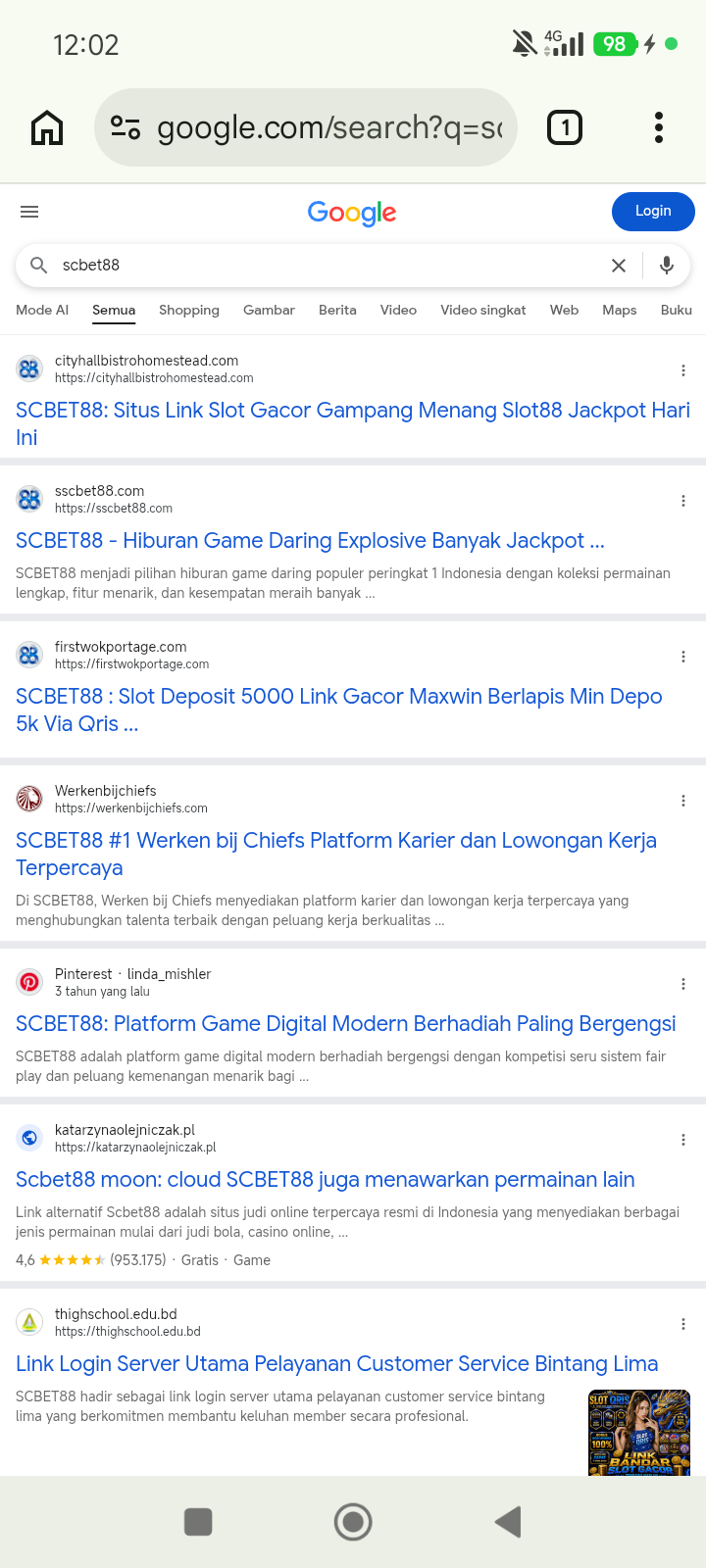Image resolution: width=706 pixels, height=1568 pixels.
Task: Go back with the system back button
Action: click(508, 1522)
